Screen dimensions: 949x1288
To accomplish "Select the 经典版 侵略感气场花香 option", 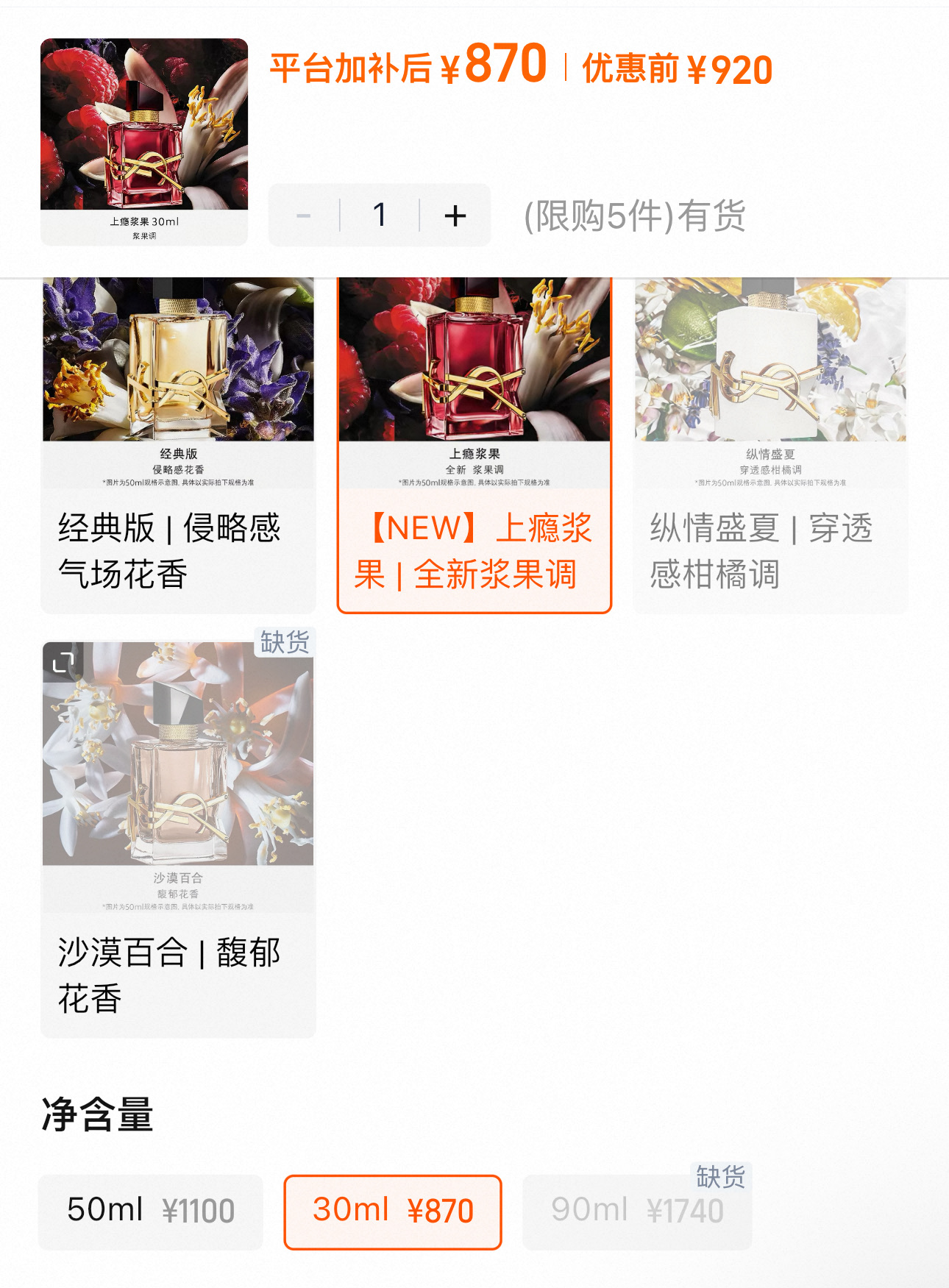I will click(x=178, y=445).
